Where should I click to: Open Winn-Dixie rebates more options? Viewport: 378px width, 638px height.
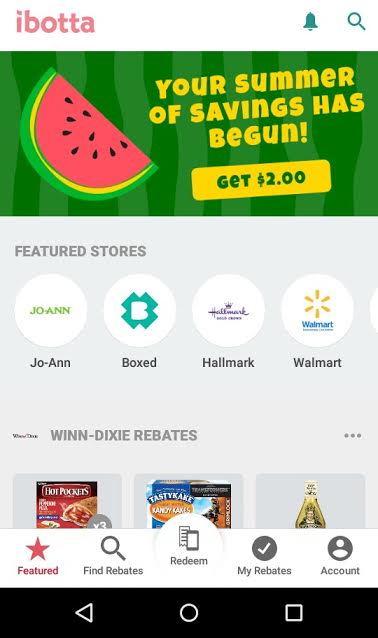(x=352, y=436)
